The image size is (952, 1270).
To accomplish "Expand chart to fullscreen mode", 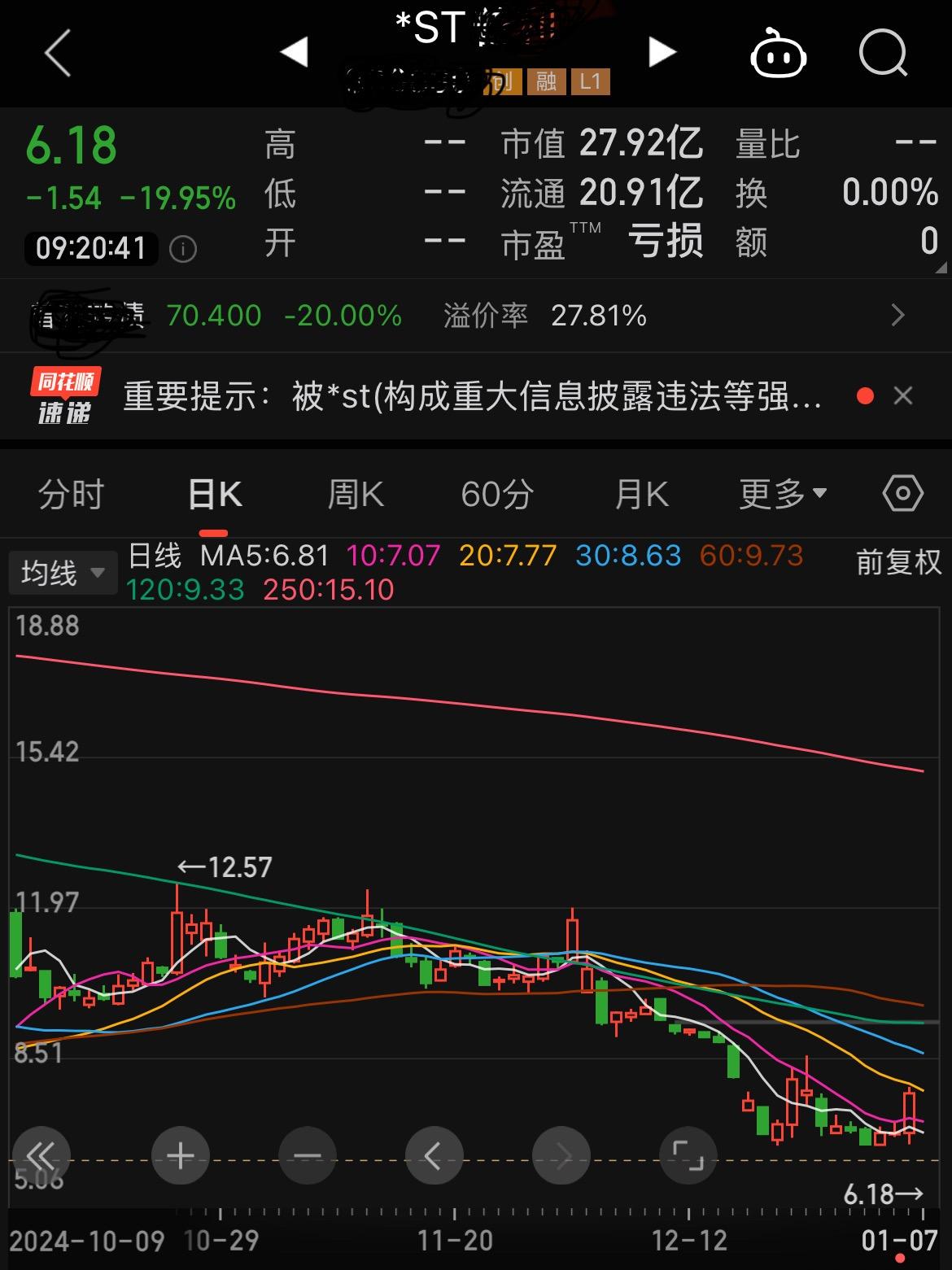I will (x=688, y=1155).
